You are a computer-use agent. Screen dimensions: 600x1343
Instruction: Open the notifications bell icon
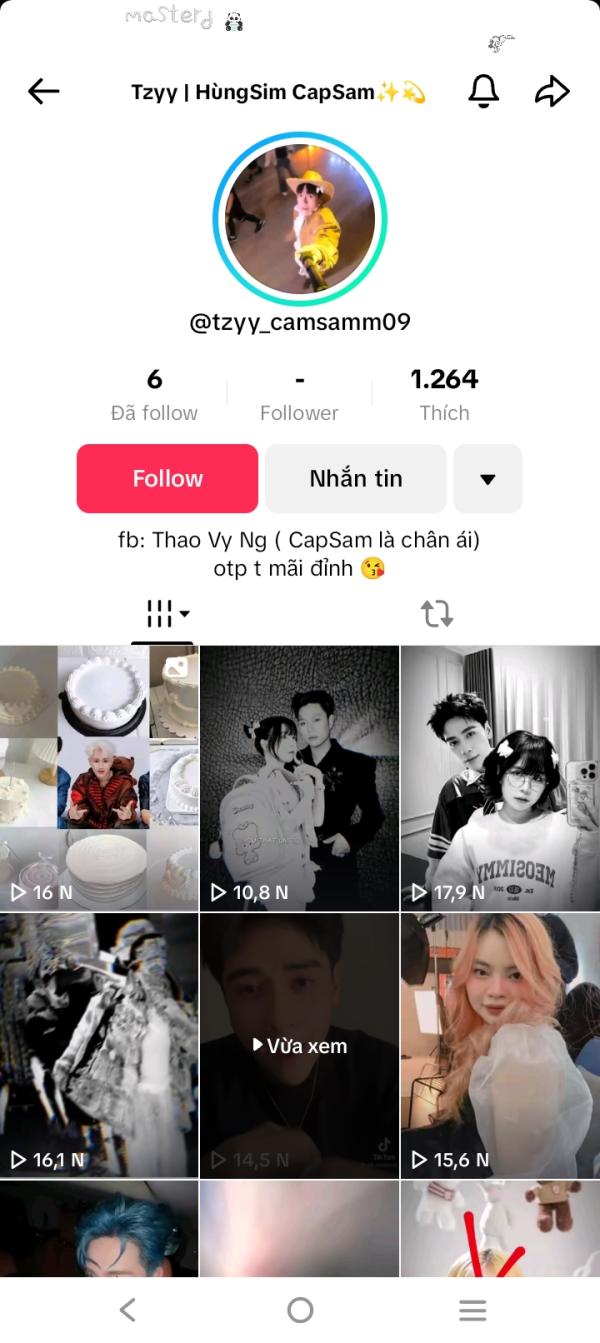click(484, 92)
